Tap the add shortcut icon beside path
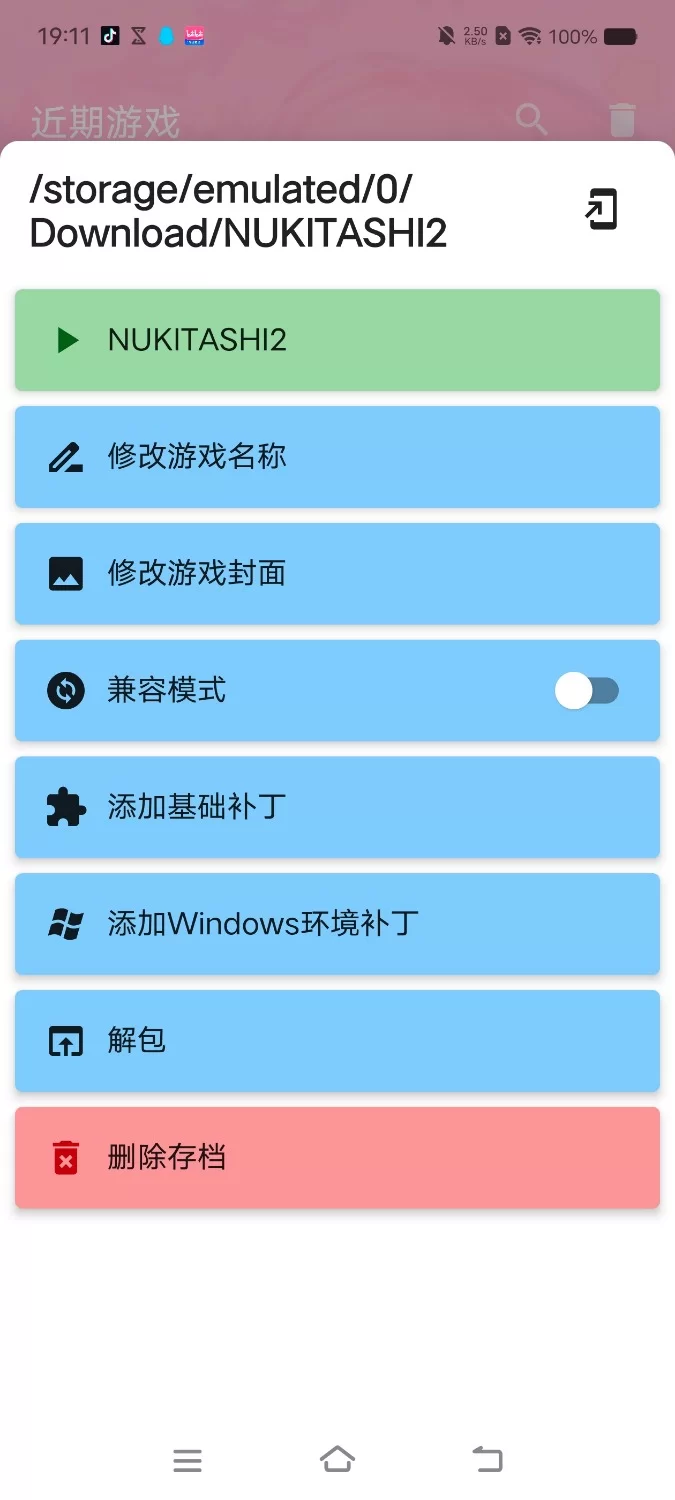Viewport: 675px width, 1500px height. (601, 209)
